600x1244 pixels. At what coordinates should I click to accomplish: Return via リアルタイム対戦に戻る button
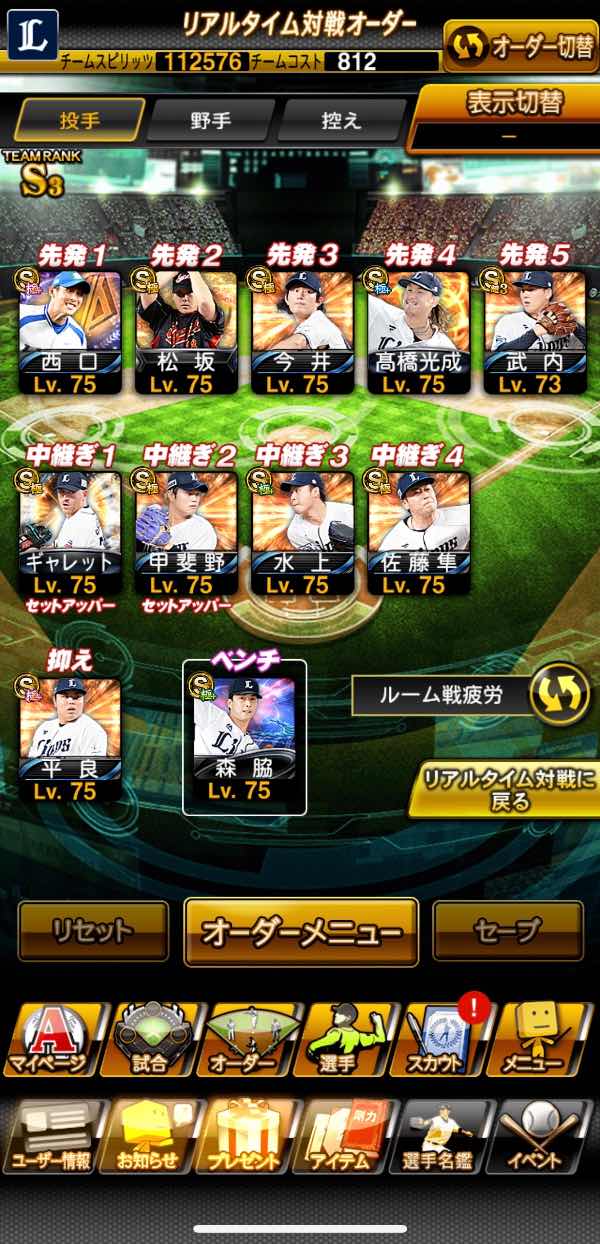[x=505, y=790]
